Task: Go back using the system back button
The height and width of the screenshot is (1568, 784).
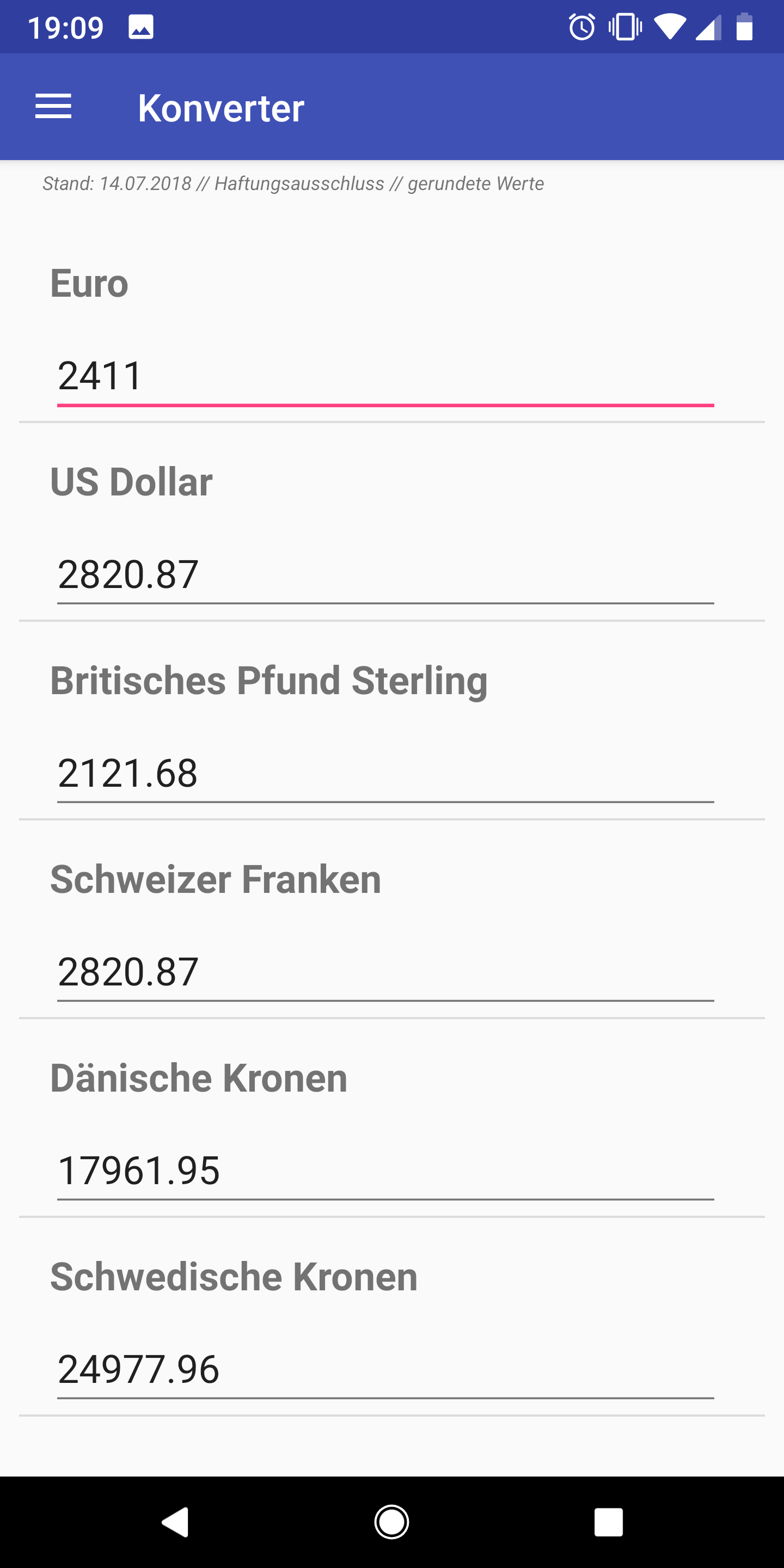Action: [x=175, y=1522]
